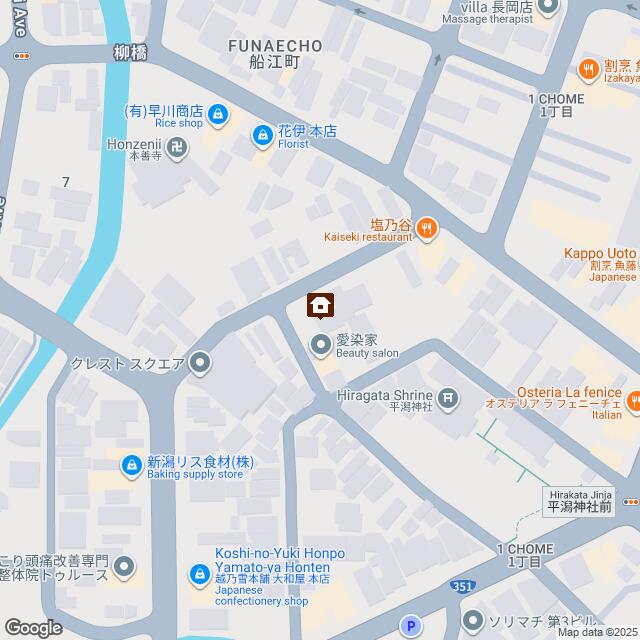Open the クレスト スクエア place pin
Viewport: 640px width, 640px height.
tap(200, 362)
